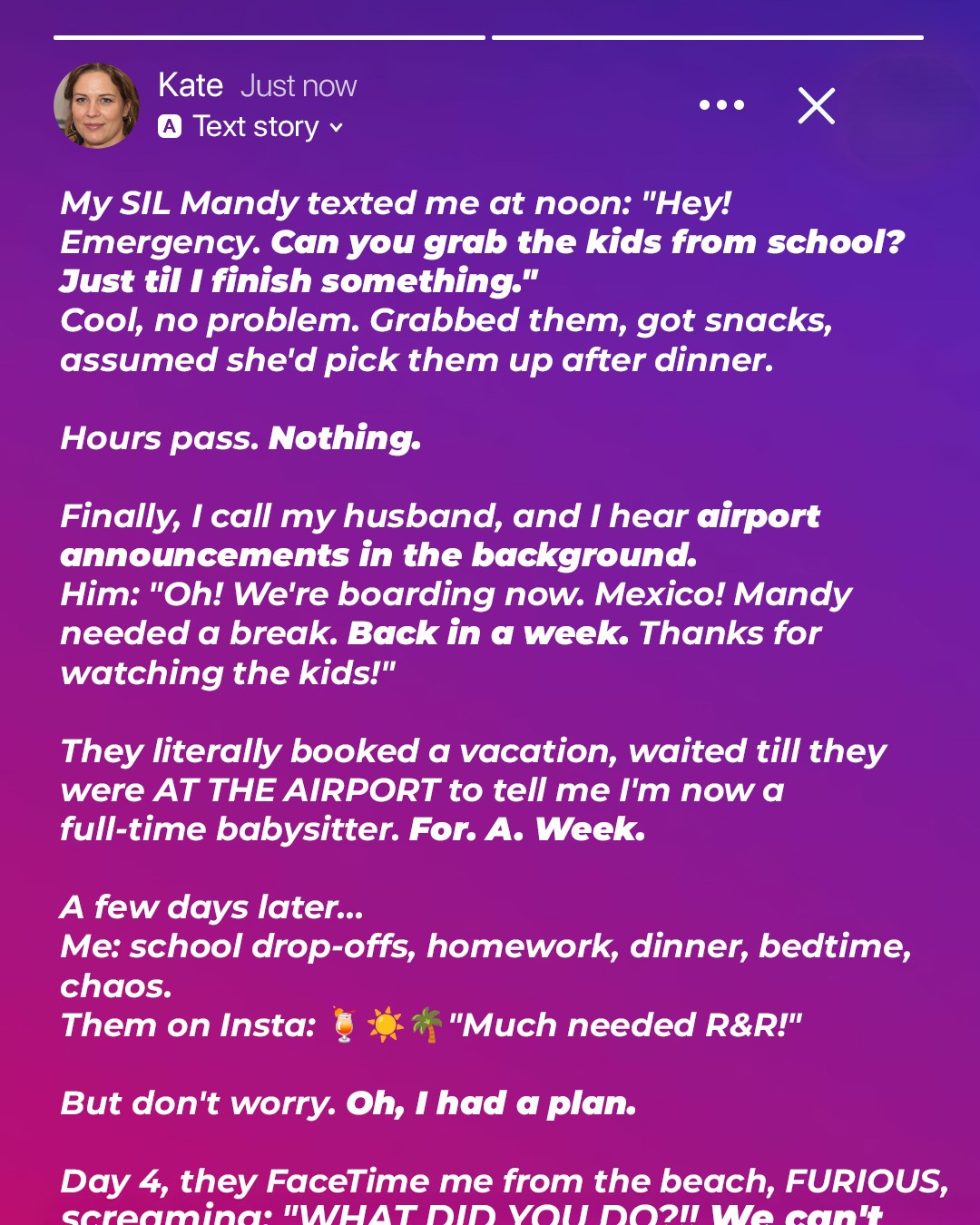Open Kate's profile from her name
The height and width of the screenshot is (1225, 980).
click(x=191, y=85)
